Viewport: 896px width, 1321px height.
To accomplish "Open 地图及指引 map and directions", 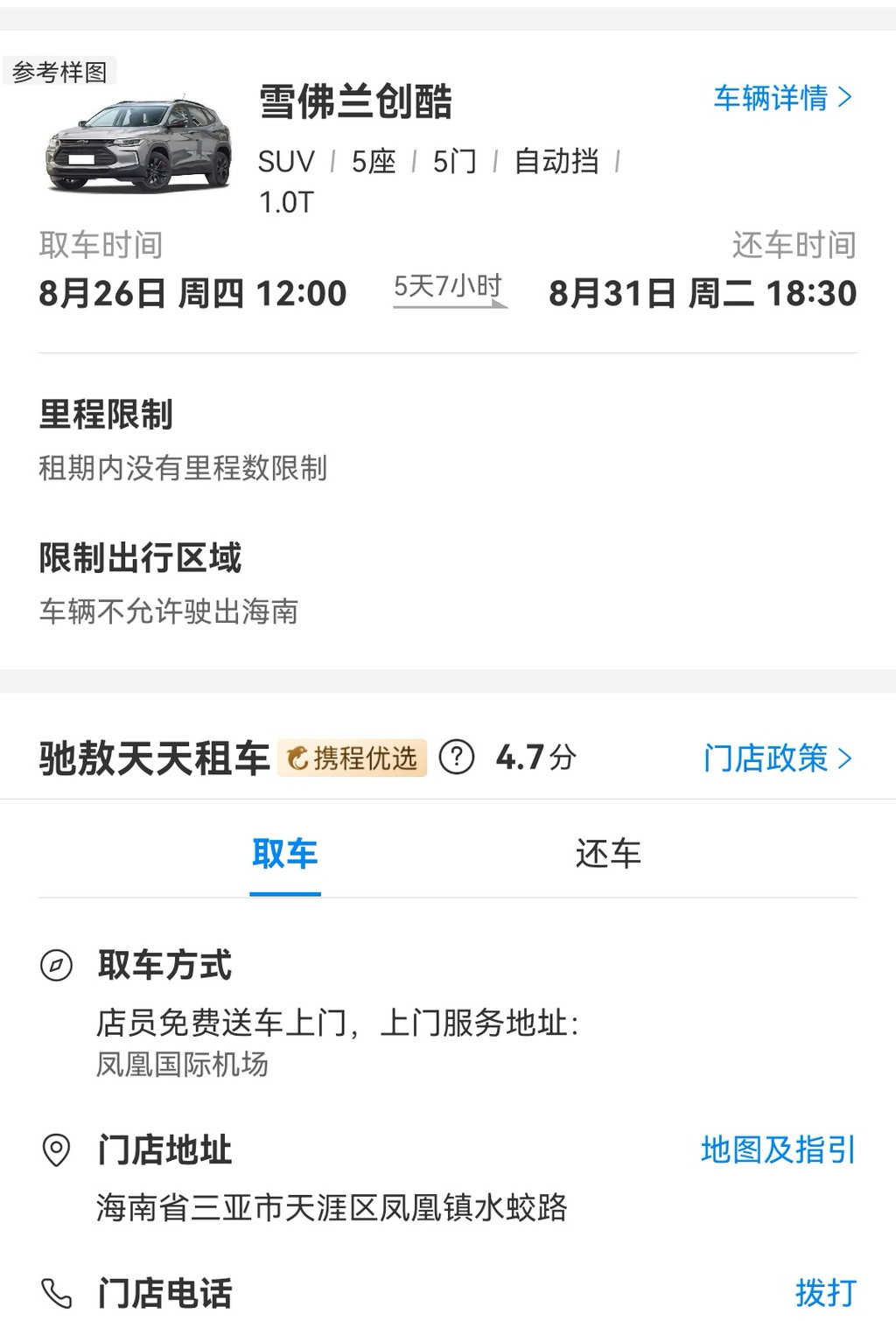I will [778, 1150].
